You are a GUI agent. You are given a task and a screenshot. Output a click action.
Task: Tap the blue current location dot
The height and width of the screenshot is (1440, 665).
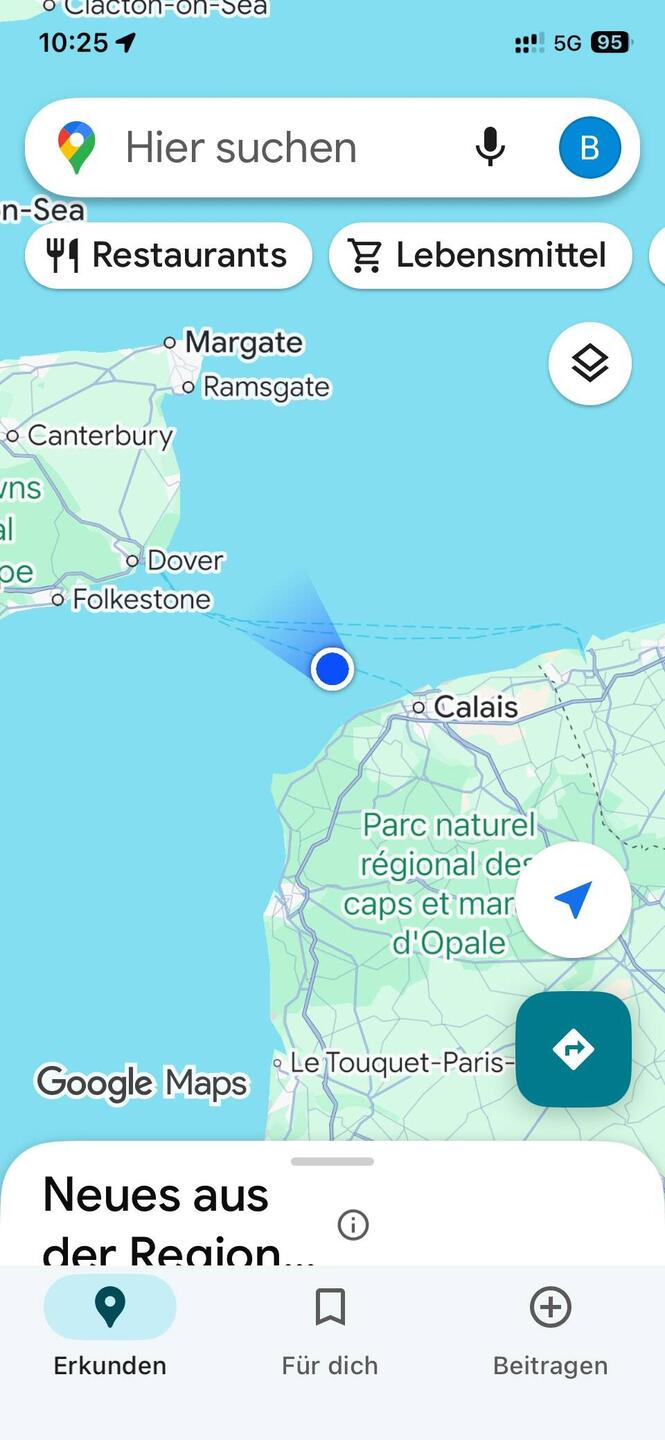332,668
